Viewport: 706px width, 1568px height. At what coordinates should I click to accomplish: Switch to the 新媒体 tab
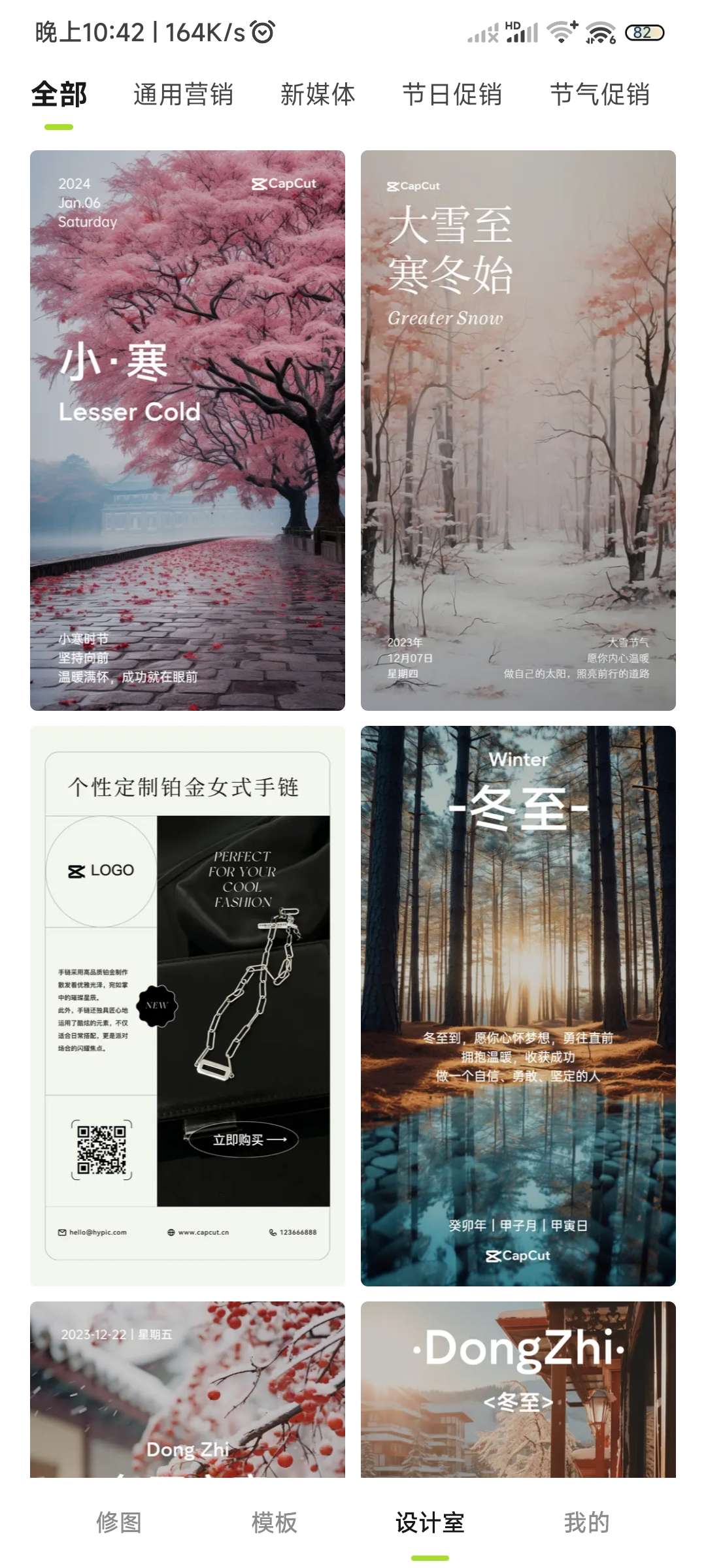(318, 95)
